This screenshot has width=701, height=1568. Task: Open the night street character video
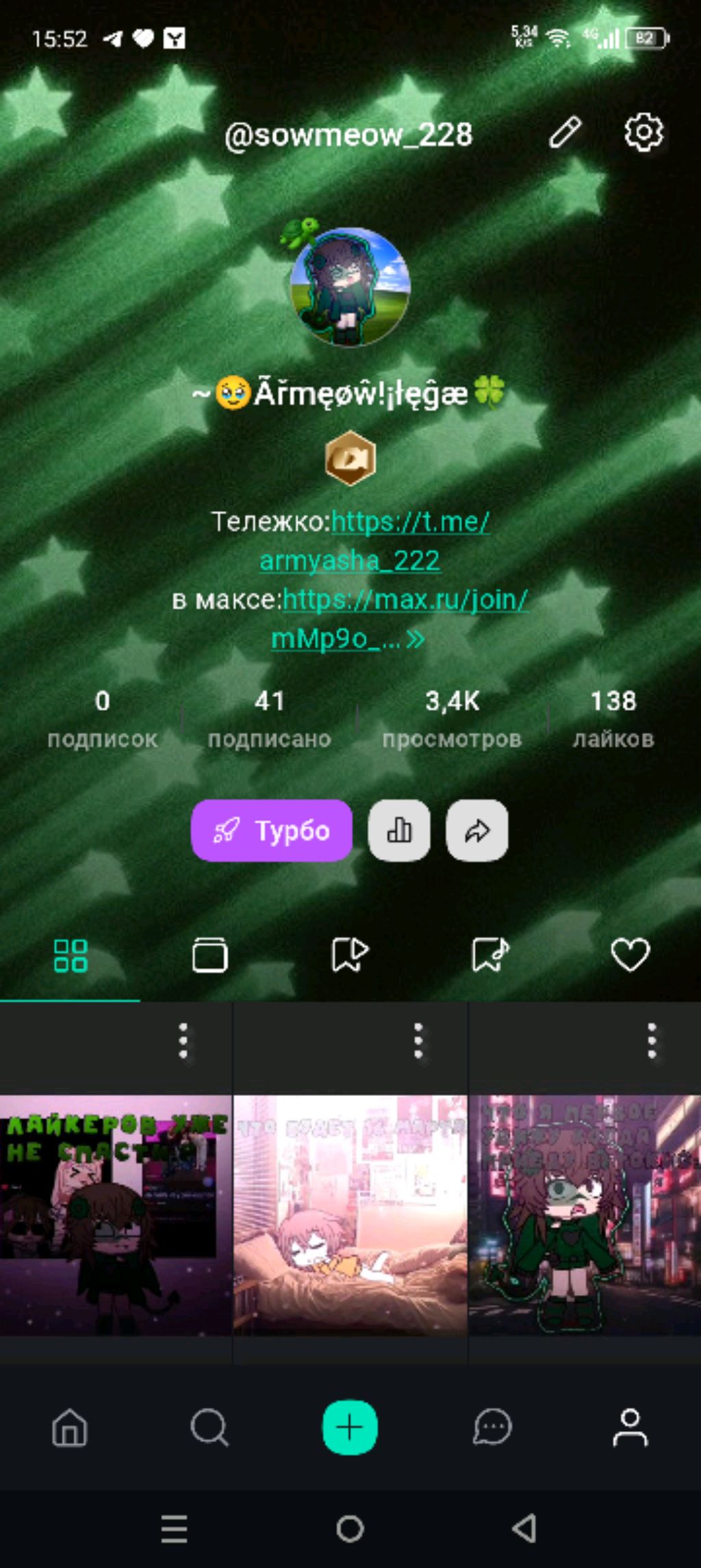585,1214
